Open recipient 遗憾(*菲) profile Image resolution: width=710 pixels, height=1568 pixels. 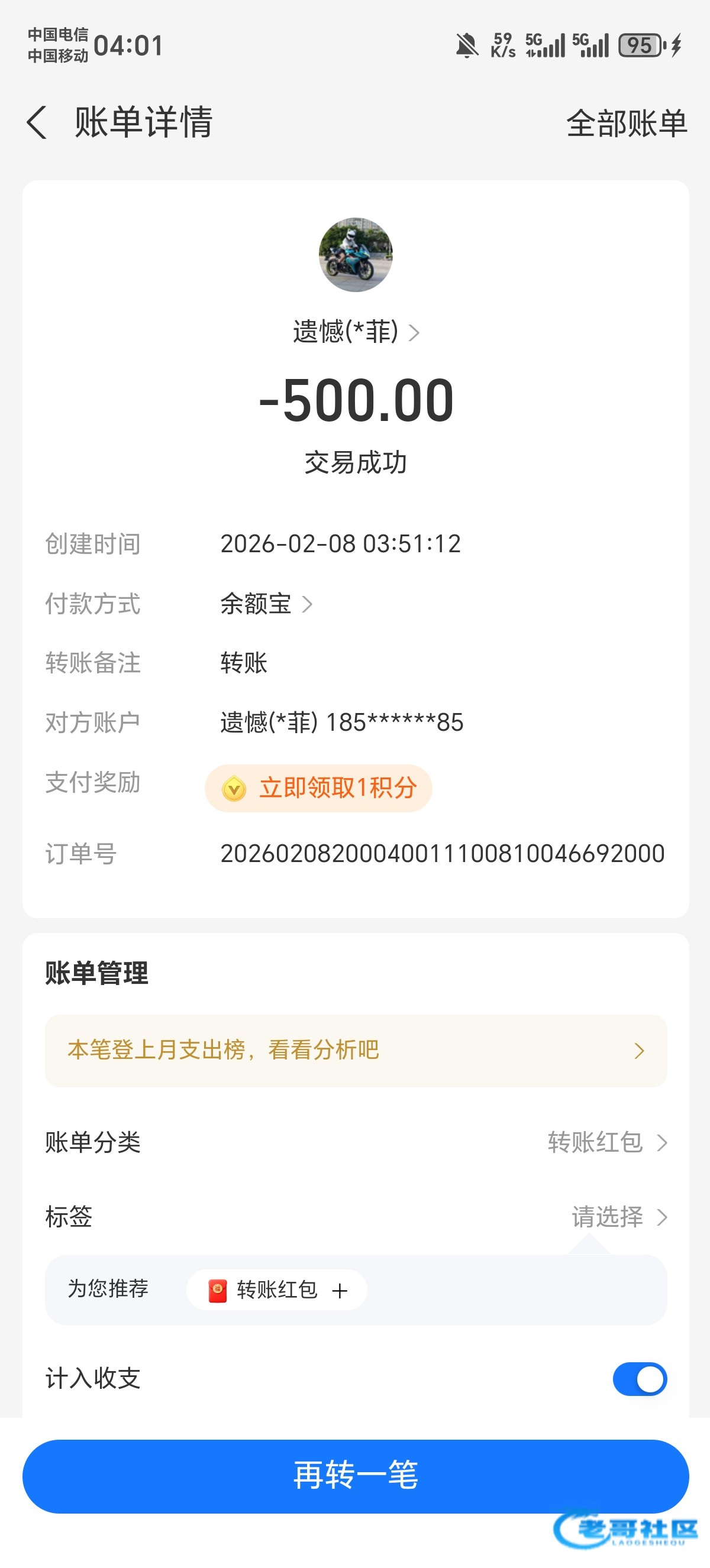pos(356,332)
